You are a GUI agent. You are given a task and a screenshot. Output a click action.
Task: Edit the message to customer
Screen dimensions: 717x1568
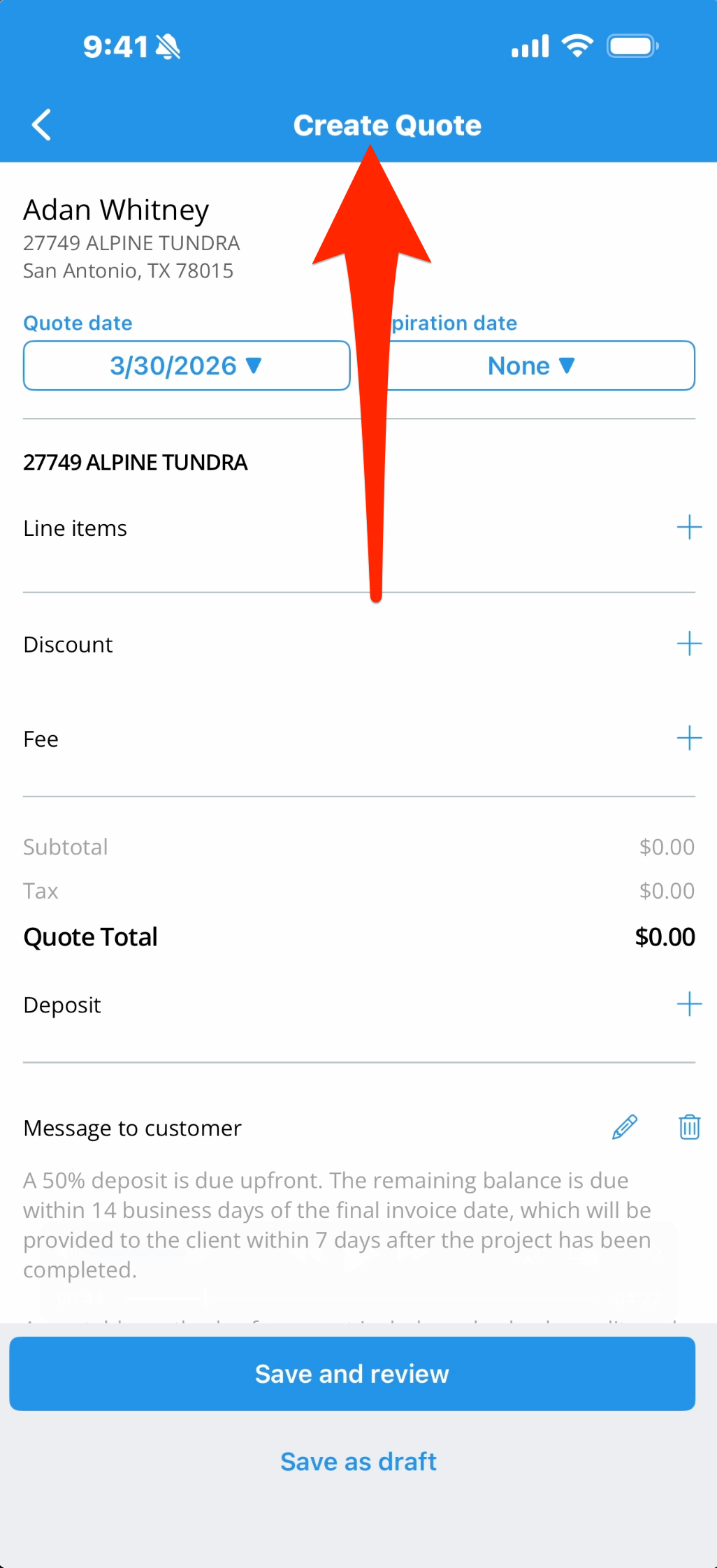[625, 1127]
